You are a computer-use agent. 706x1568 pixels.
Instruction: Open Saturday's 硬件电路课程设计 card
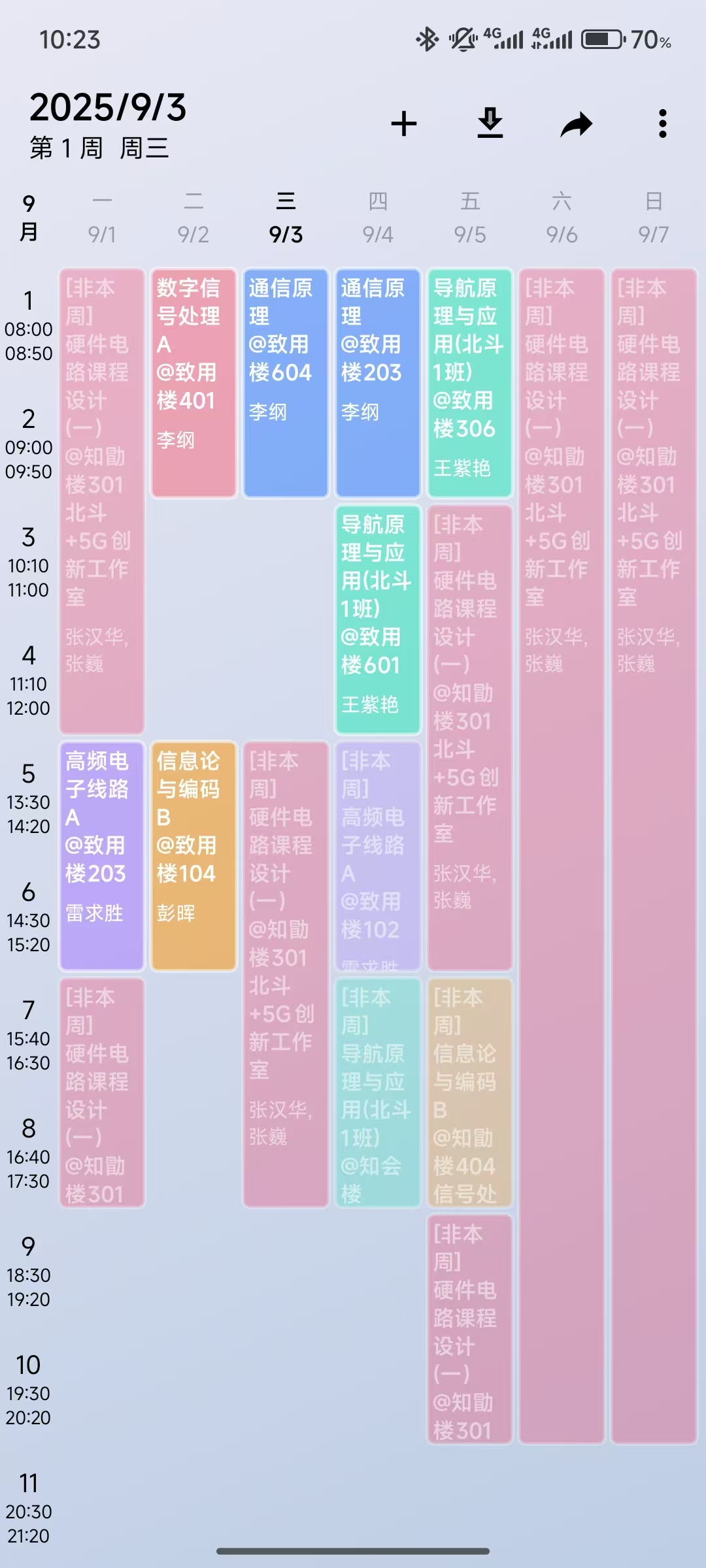pyautogui.click(x=562, y=856)
